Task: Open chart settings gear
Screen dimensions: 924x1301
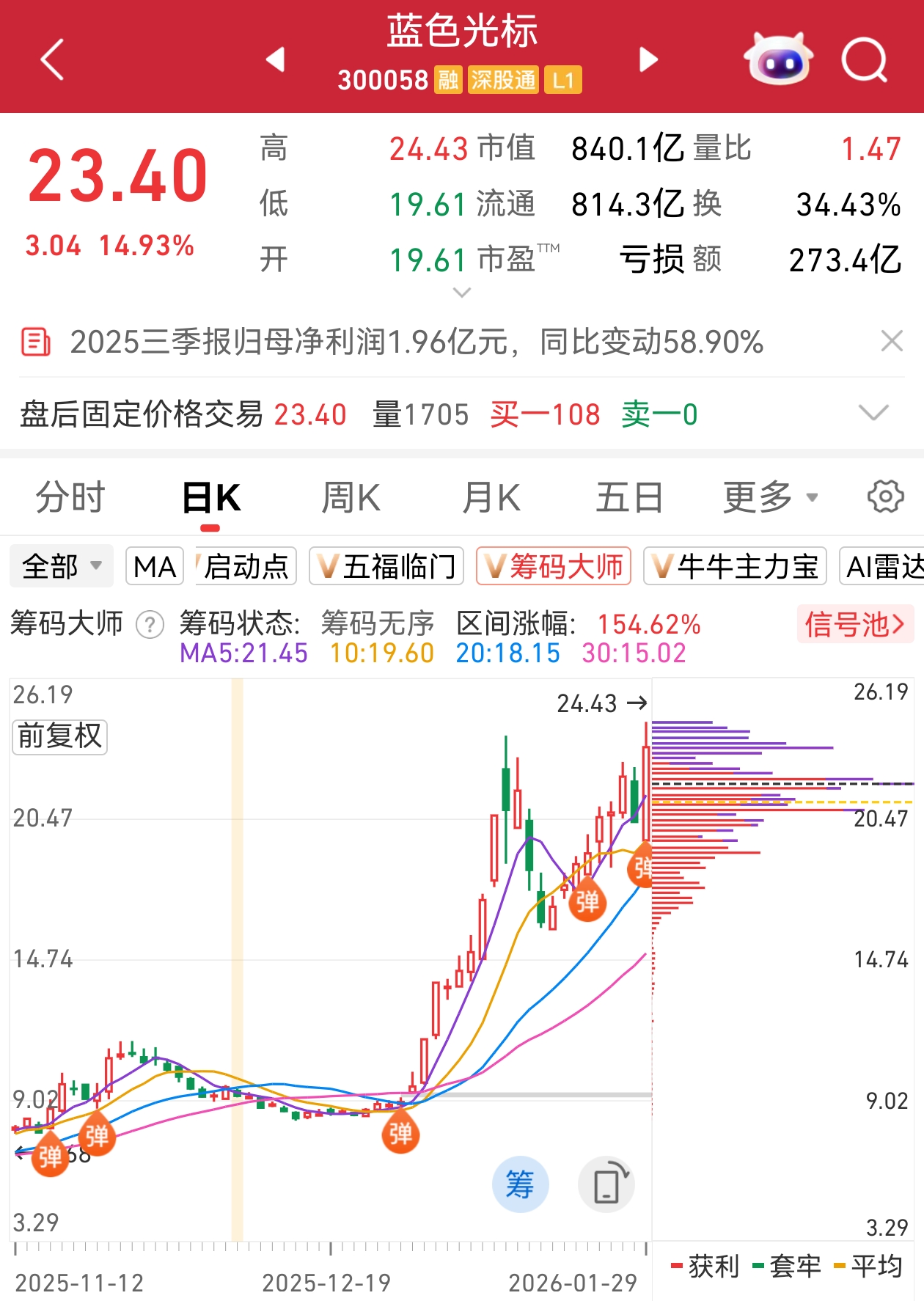Action: coord(885,497)
